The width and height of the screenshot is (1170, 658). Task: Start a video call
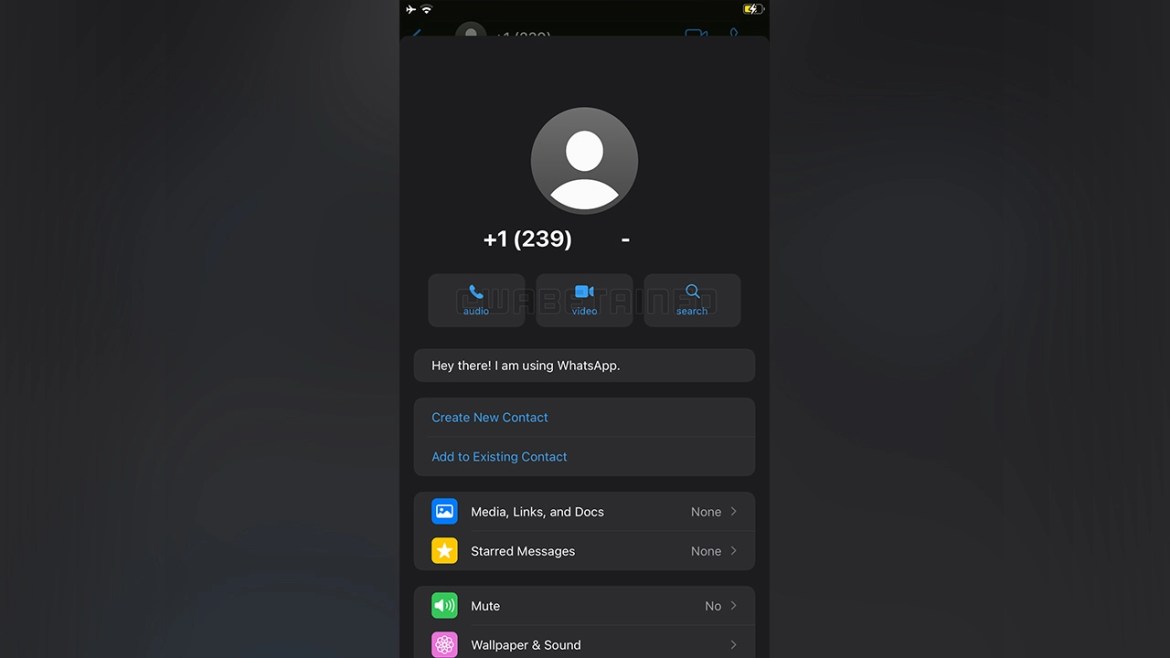coord(584,300)
